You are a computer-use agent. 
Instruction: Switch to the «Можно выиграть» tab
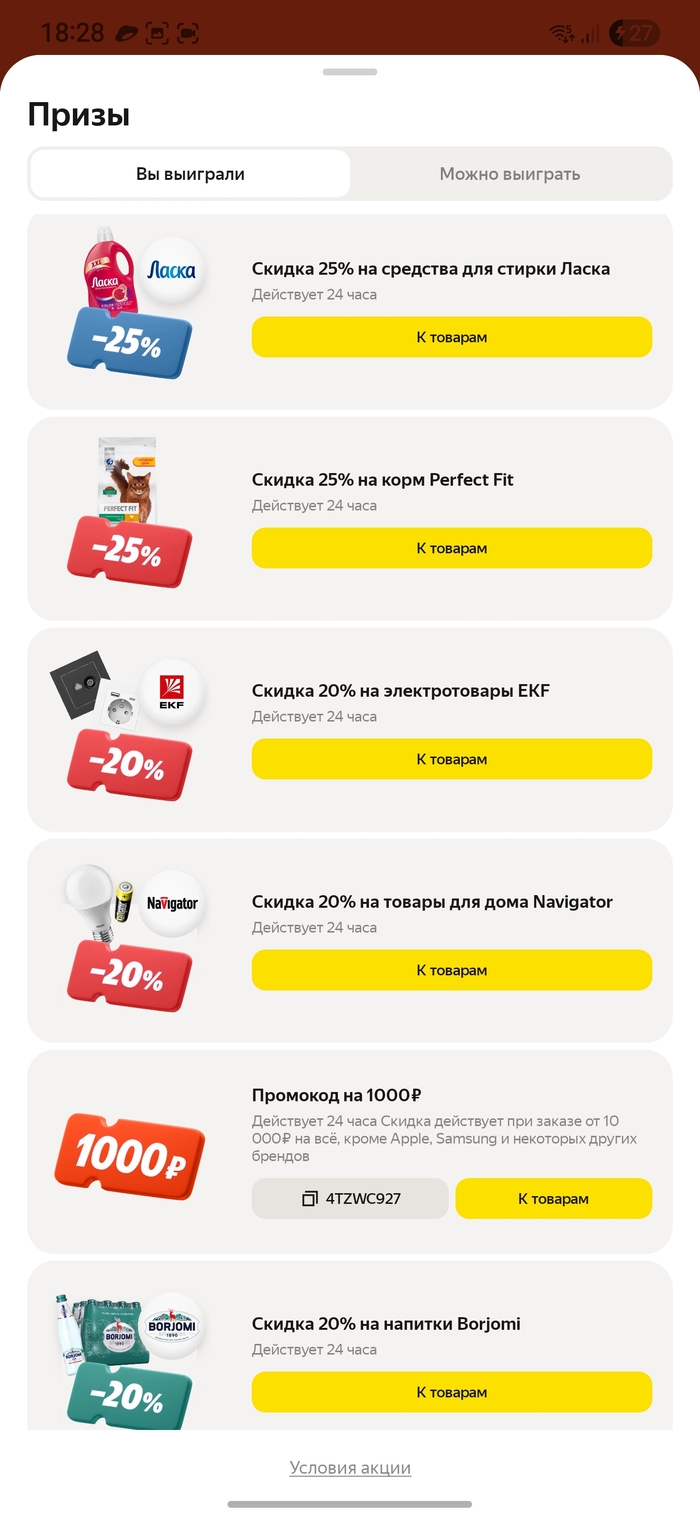coord(509,174)
